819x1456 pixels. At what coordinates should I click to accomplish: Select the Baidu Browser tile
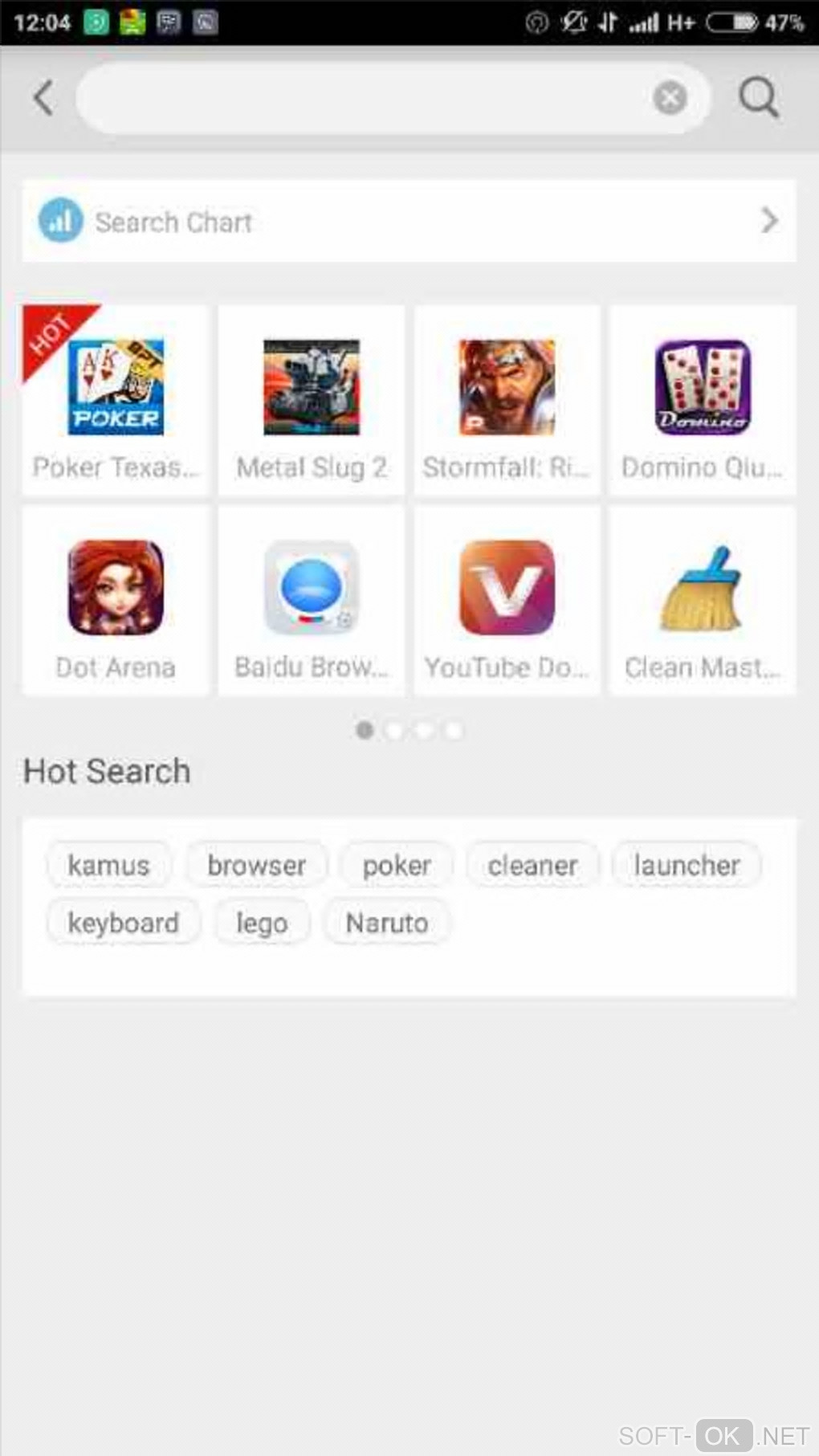(x=312, y=601)
